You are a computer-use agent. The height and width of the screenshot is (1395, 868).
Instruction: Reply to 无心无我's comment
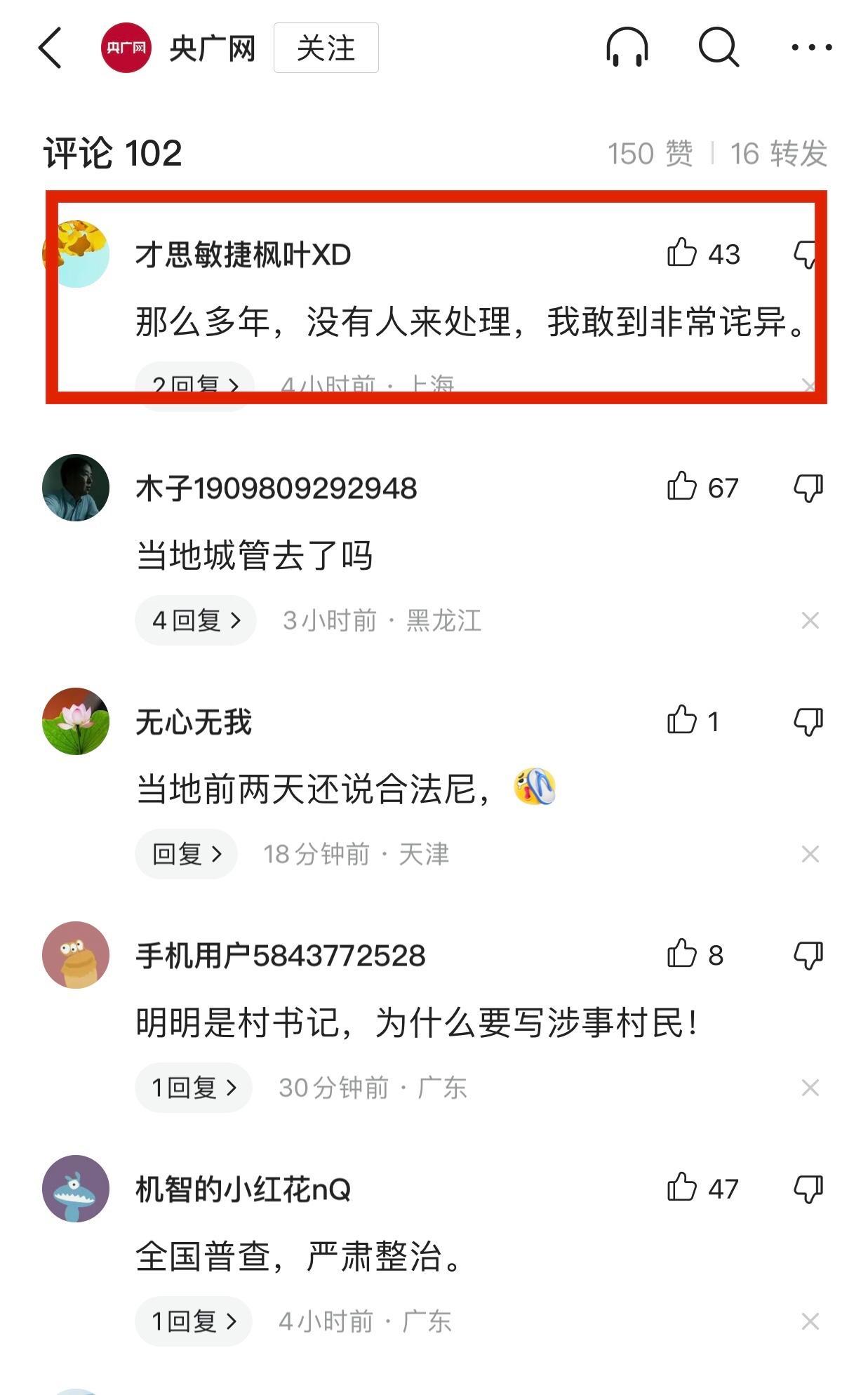[x=186, y=854]
